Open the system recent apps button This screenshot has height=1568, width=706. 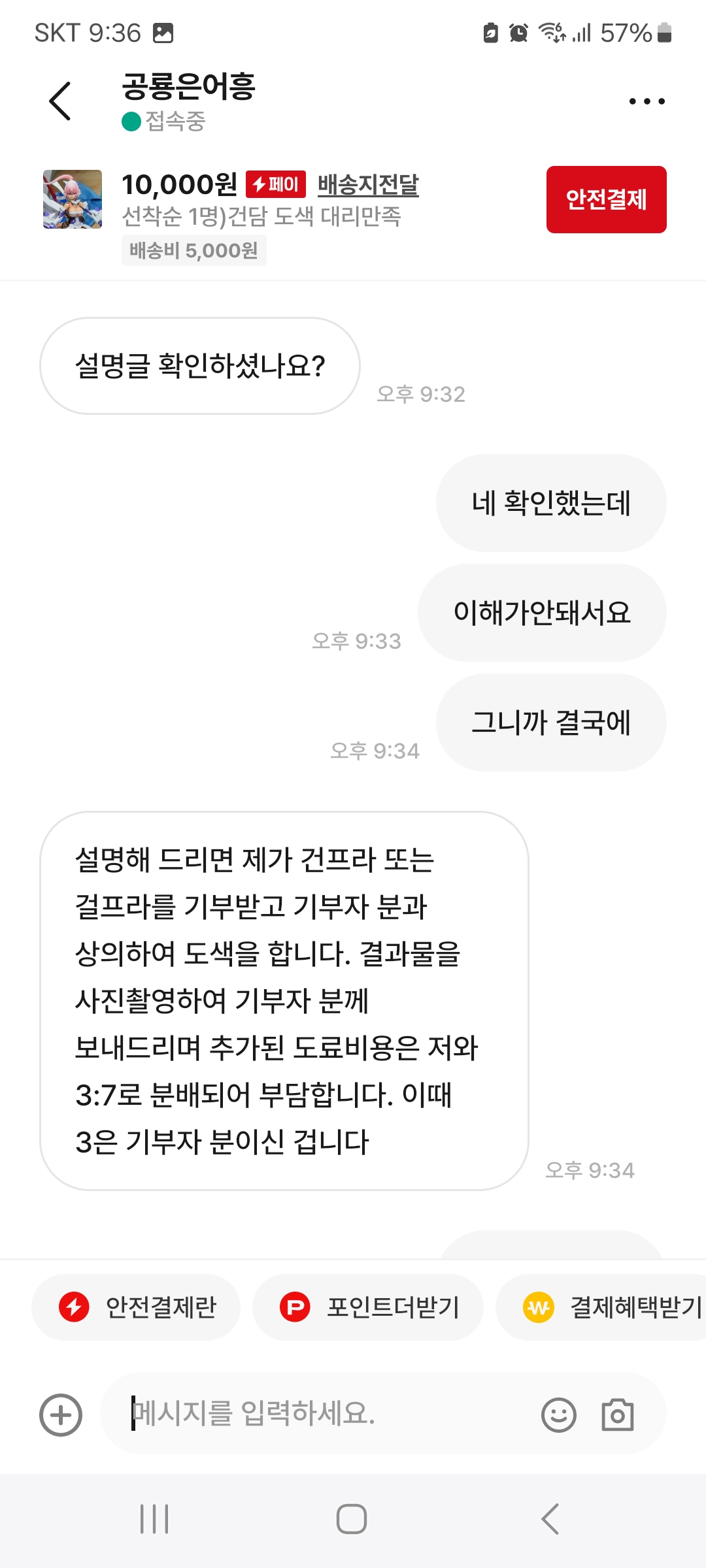(154, 1519)
